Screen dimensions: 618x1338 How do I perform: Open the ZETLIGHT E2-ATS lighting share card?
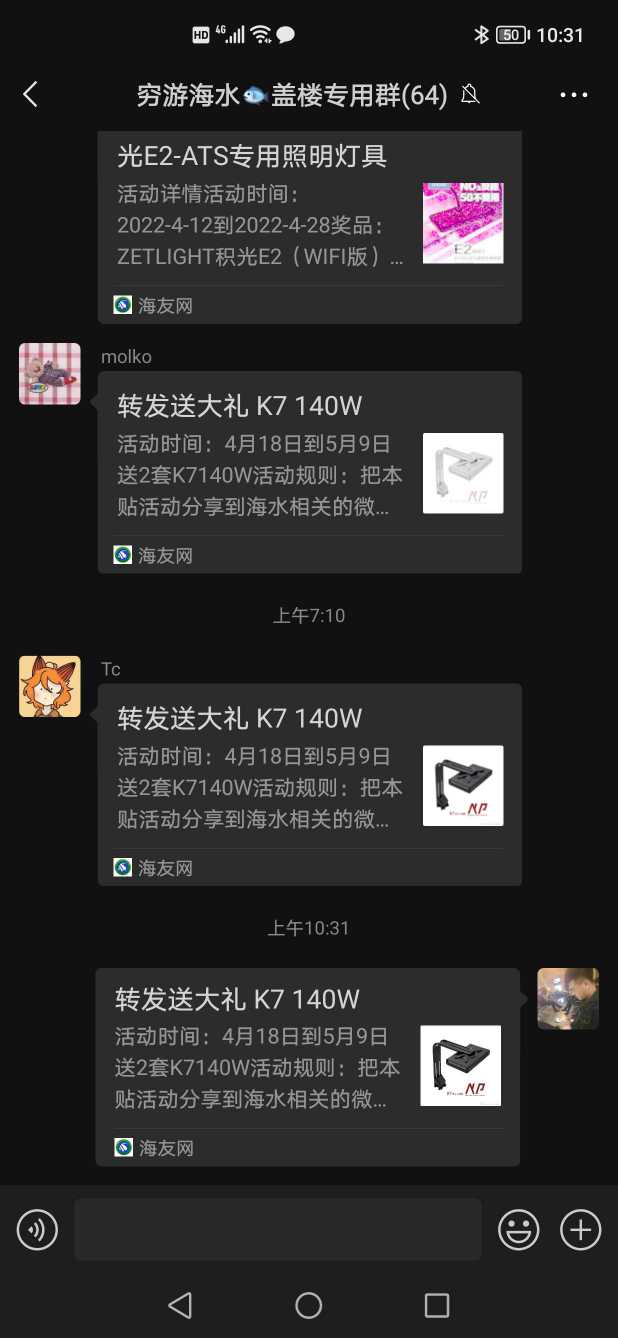[309, 225]
